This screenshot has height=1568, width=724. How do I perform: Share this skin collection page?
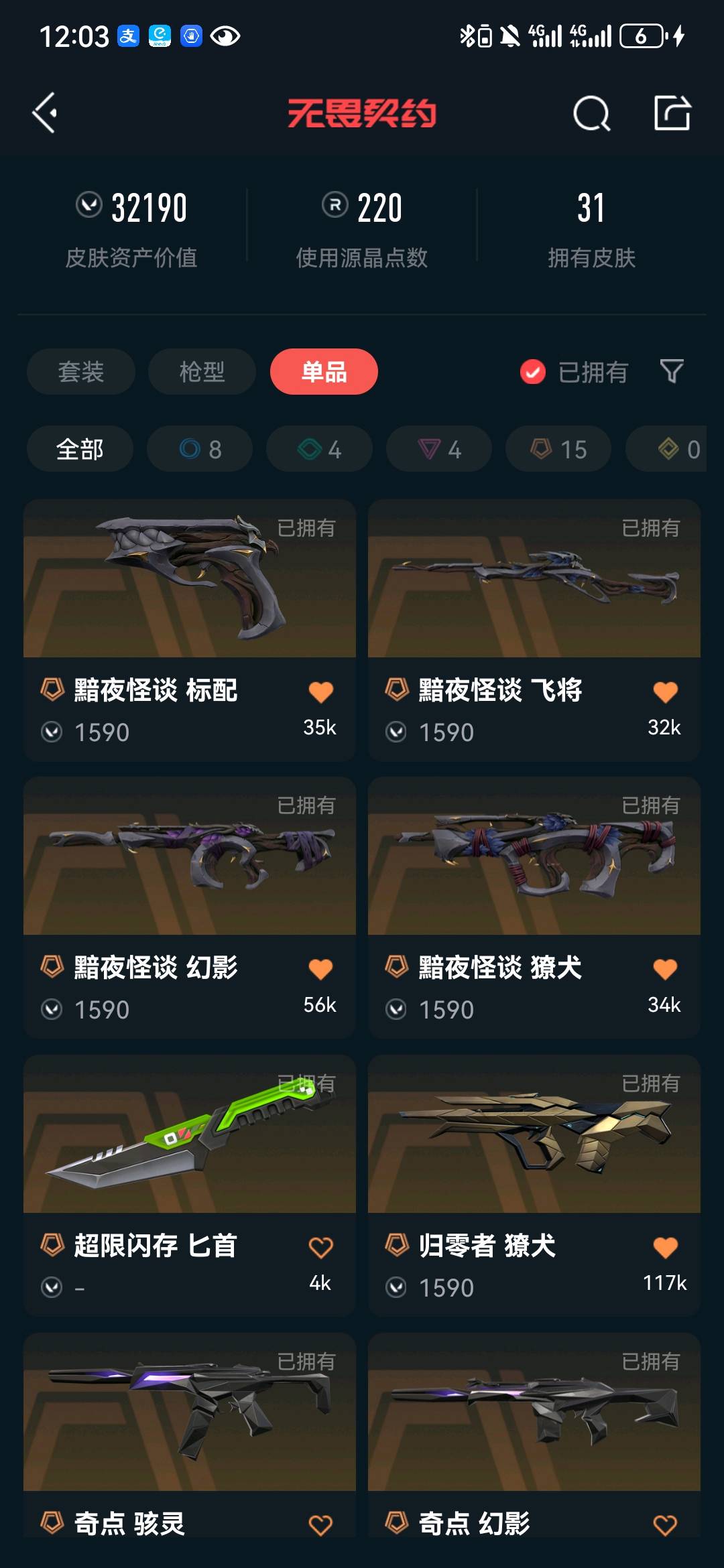pos(672,113)
